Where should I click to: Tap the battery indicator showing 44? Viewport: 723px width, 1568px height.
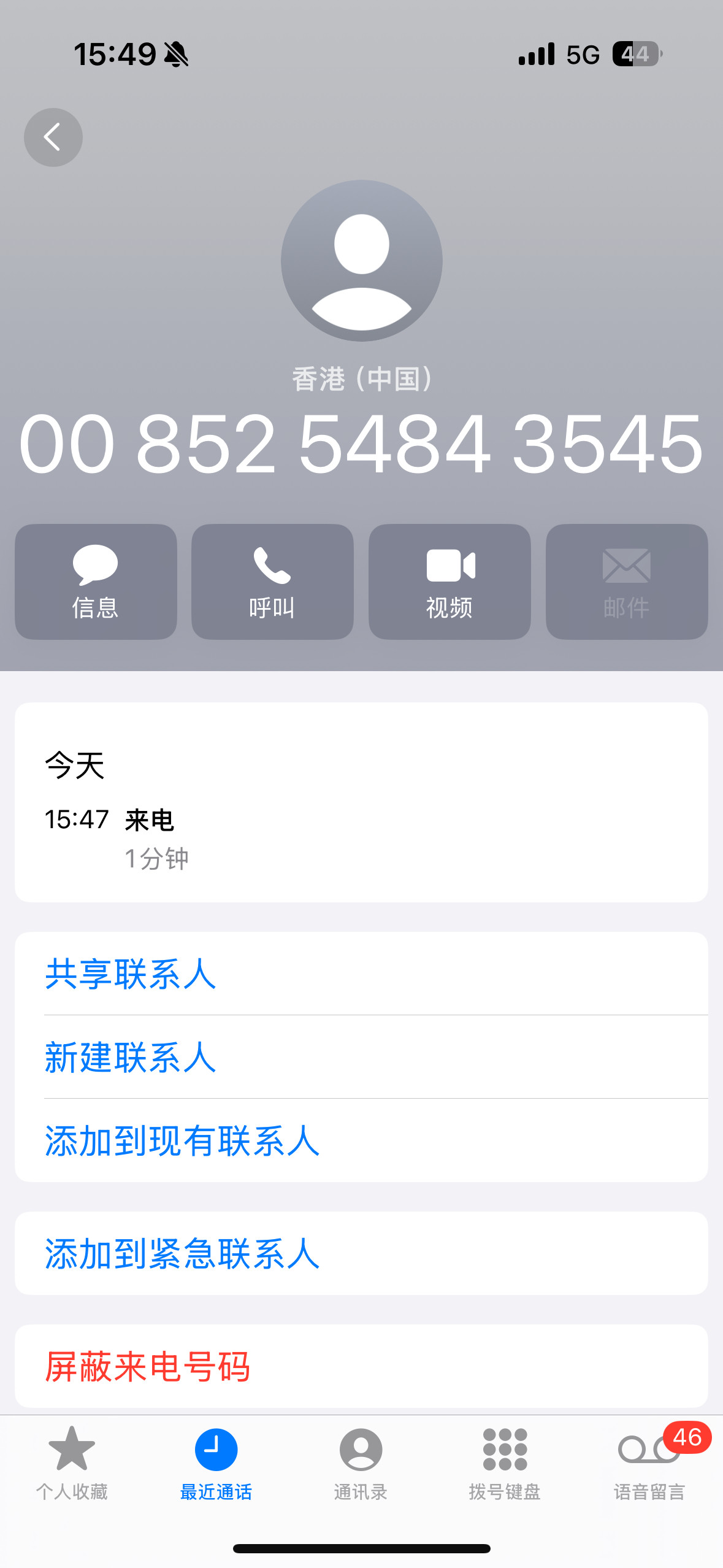(634, 54)
